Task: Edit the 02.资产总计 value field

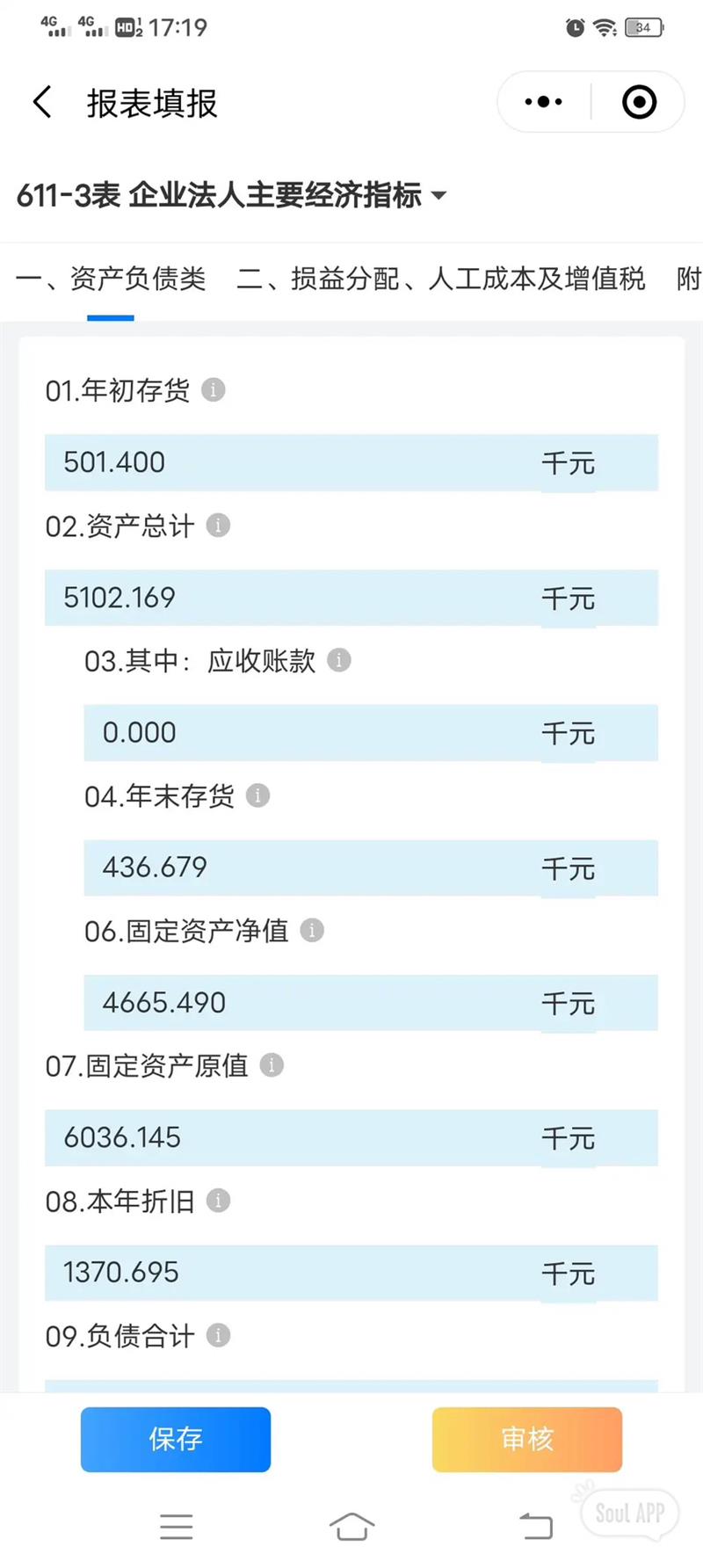Action: [x=290, y=598]
